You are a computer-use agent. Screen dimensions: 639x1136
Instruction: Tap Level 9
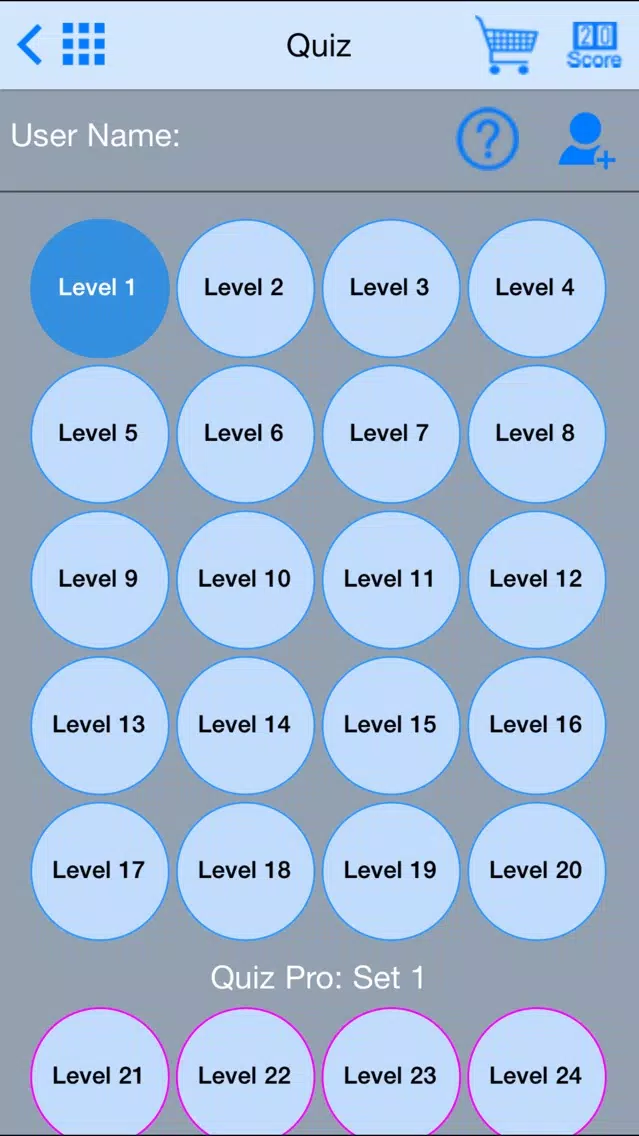[99, 580]
